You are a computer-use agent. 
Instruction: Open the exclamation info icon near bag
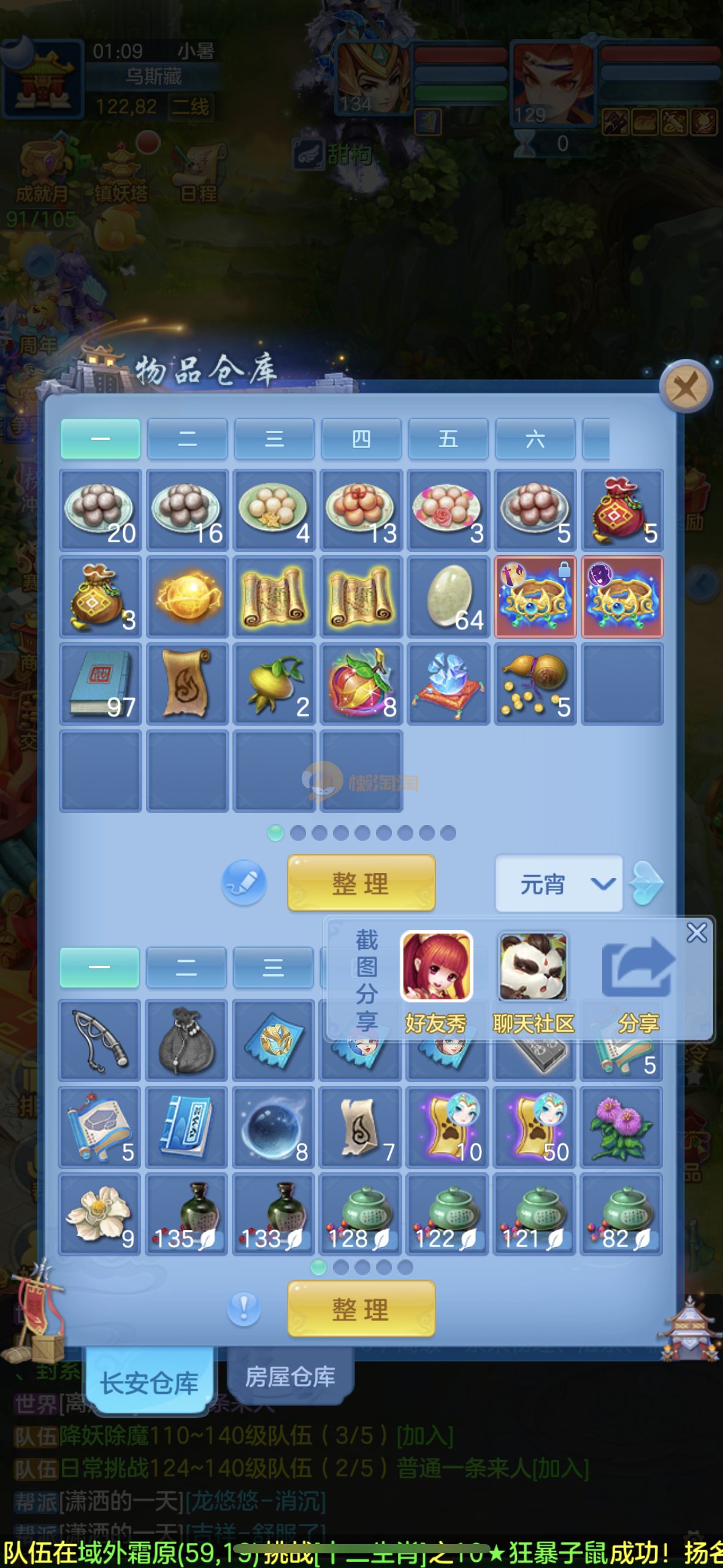point(243,1309)
